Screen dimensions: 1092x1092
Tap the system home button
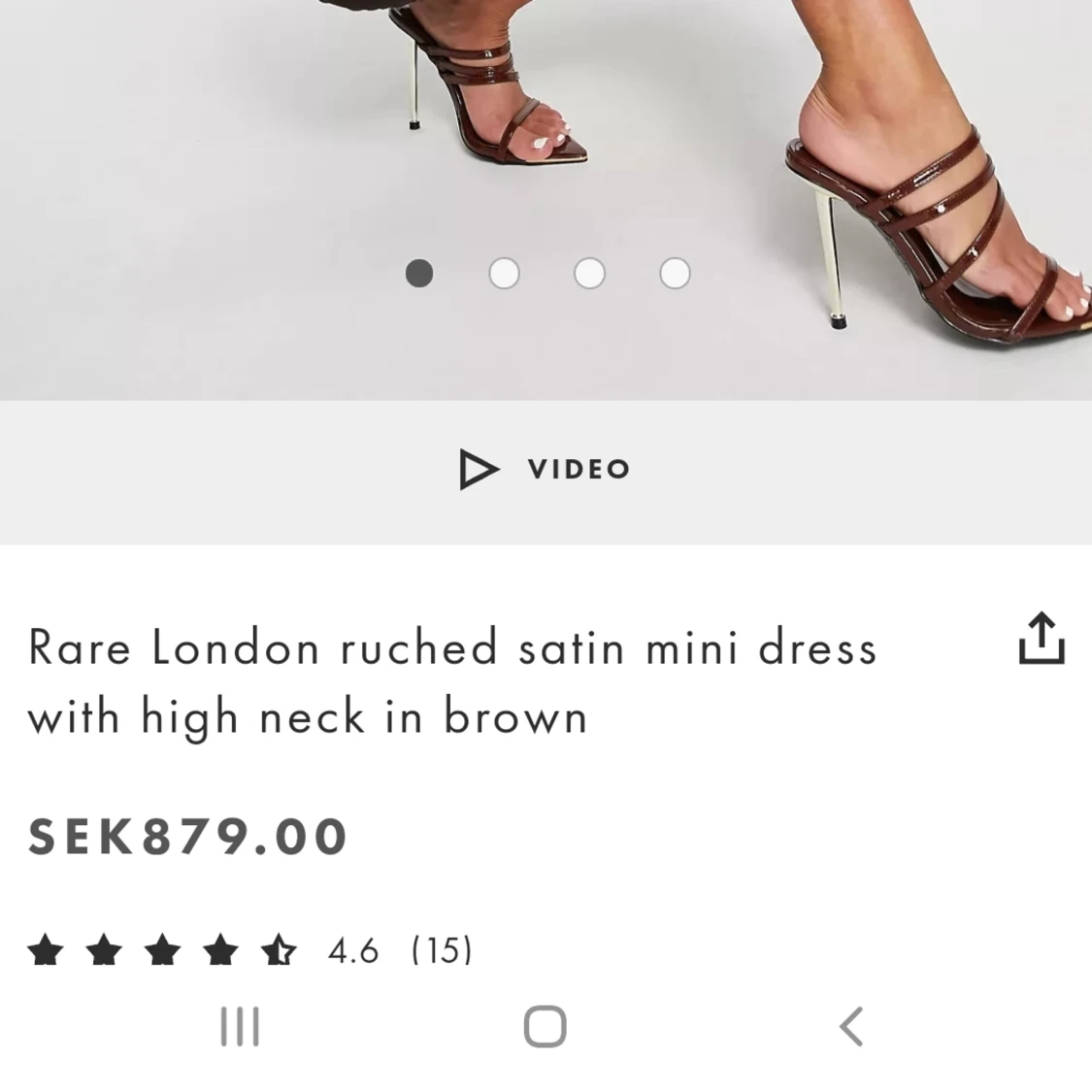coord(545,1026)
